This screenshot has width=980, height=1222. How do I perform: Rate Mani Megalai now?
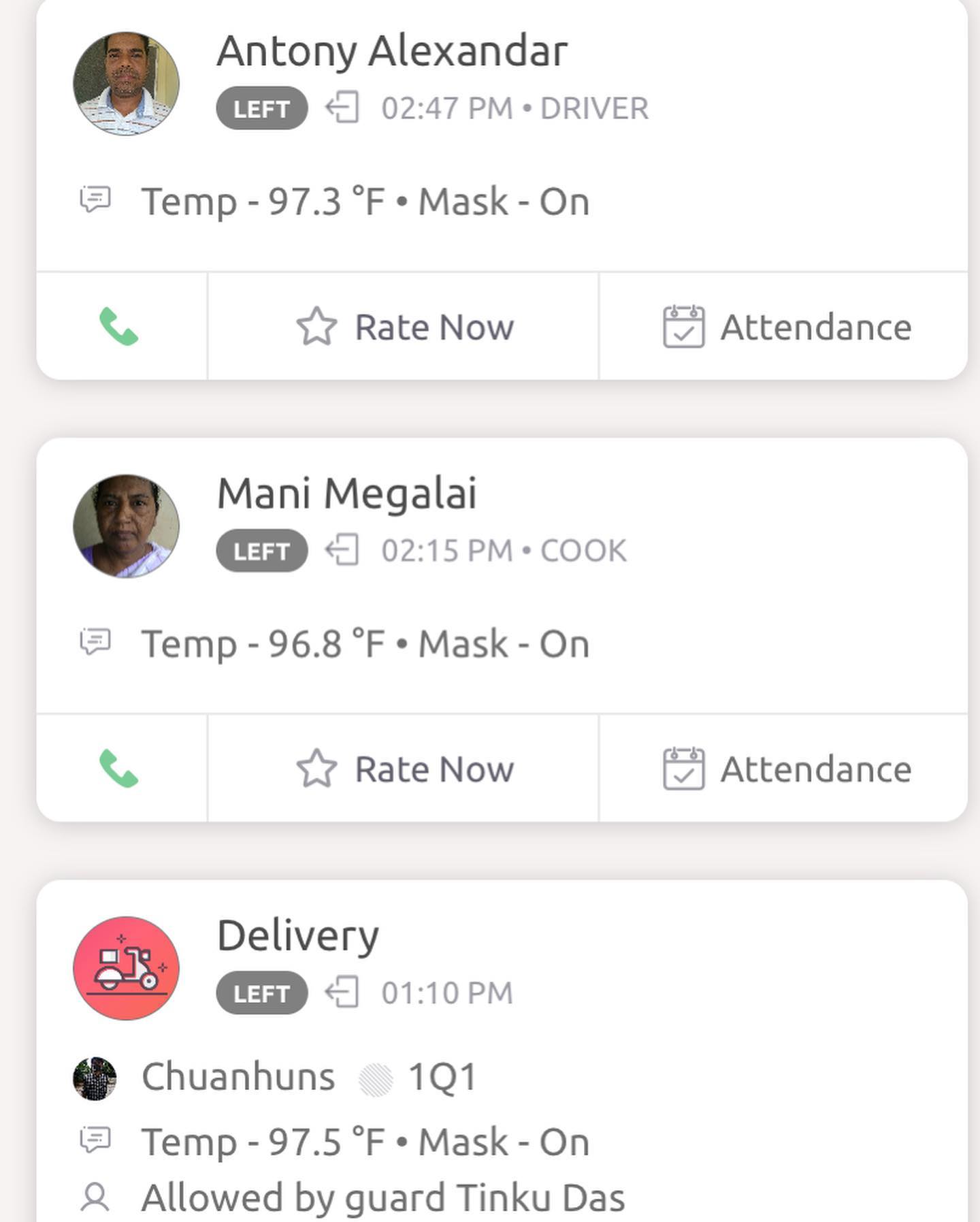pos(405,769)
